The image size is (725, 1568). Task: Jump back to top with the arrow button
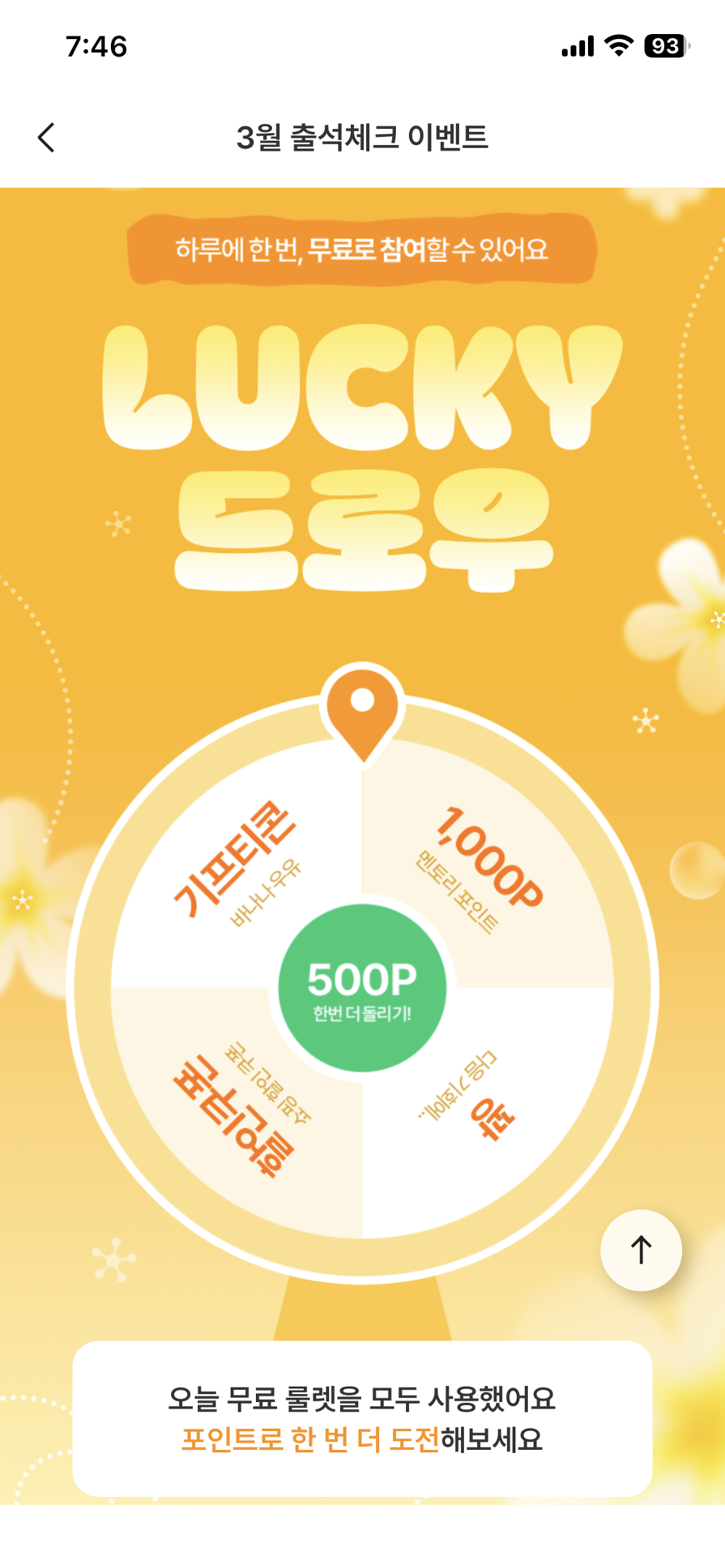(641, 1250)
